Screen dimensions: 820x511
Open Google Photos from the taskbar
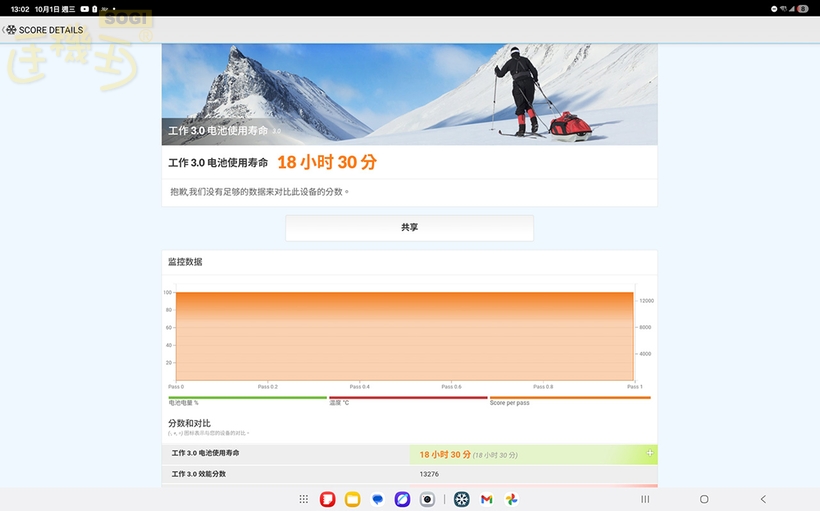pos(511,499)
